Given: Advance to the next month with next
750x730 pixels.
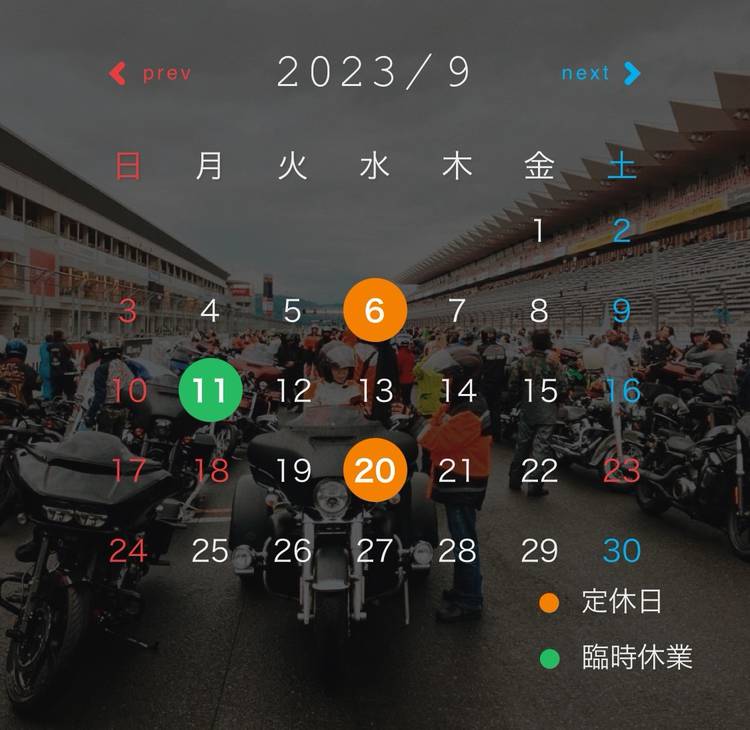Looking at the screenshot, I should pyautogui.click(x=600, y=73).
